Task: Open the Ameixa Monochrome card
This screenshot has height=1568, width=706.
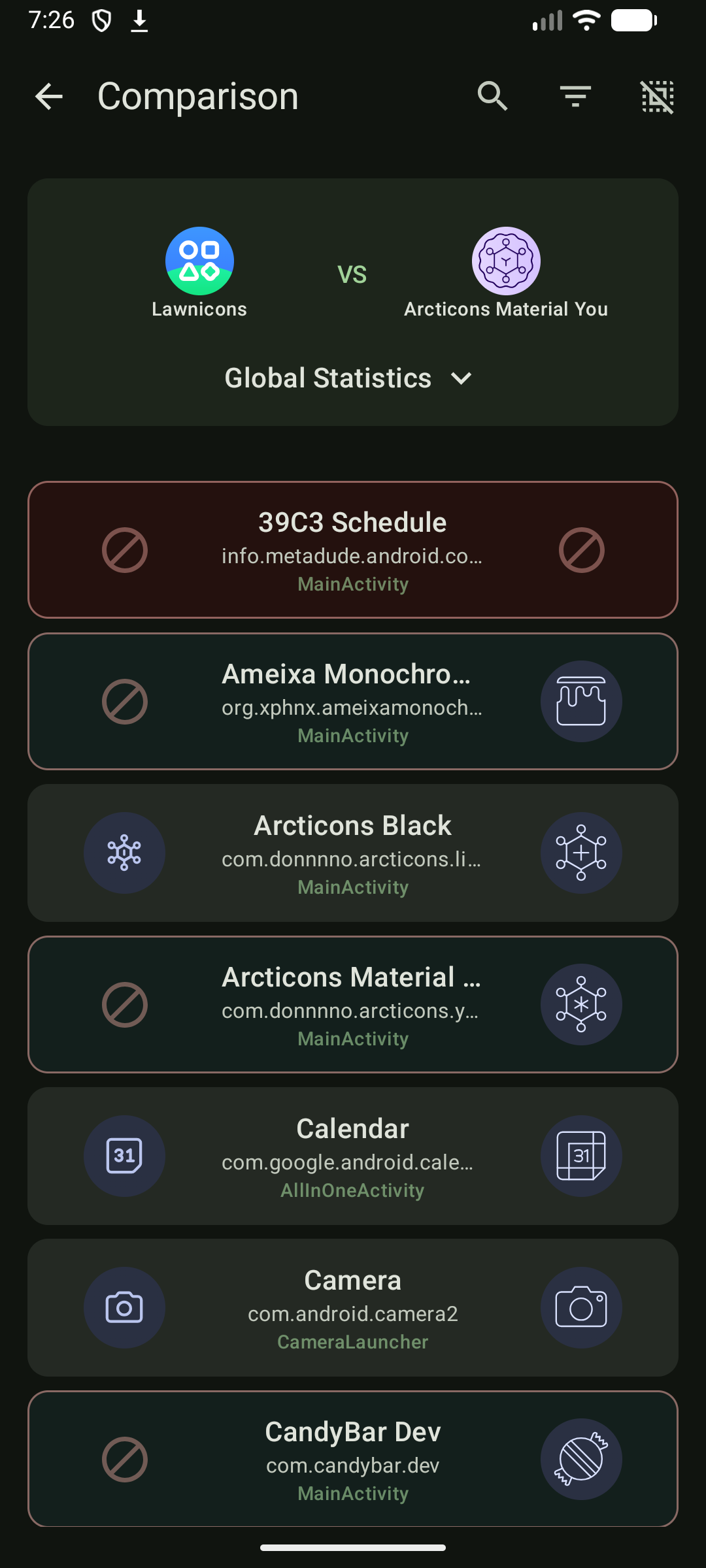Action: (x=353, y=702)
